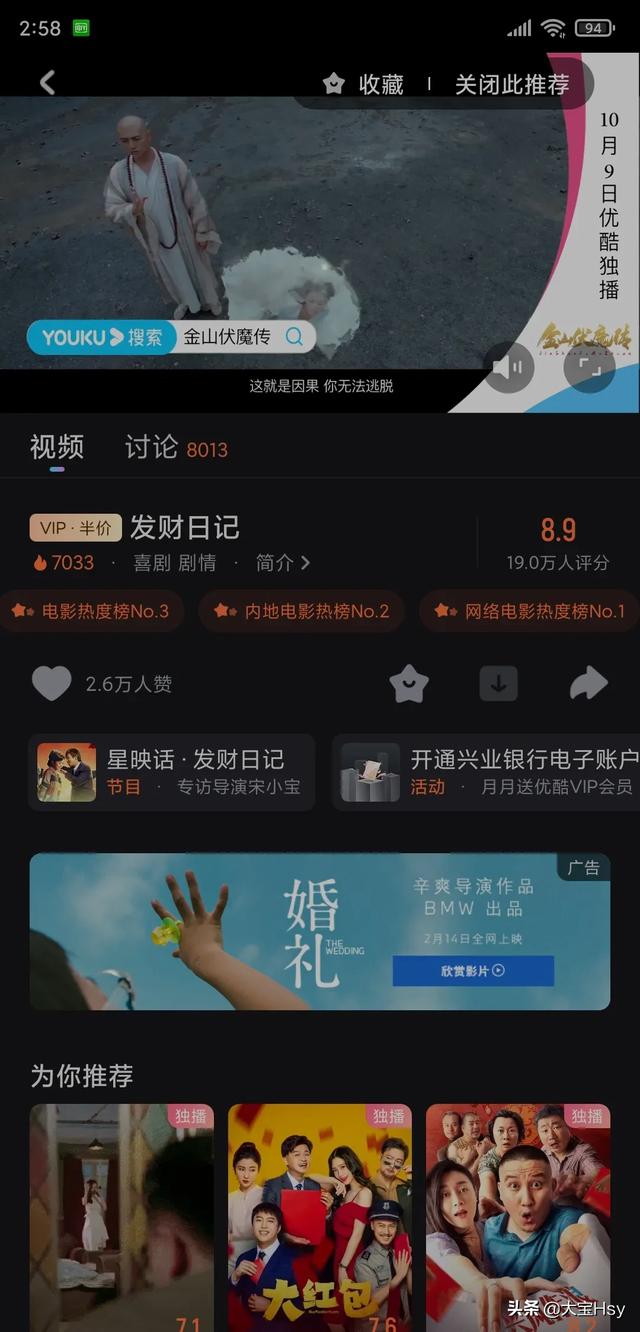Share this movie
Viewport: 640px width, 1332px height.
tap(588, 684)
